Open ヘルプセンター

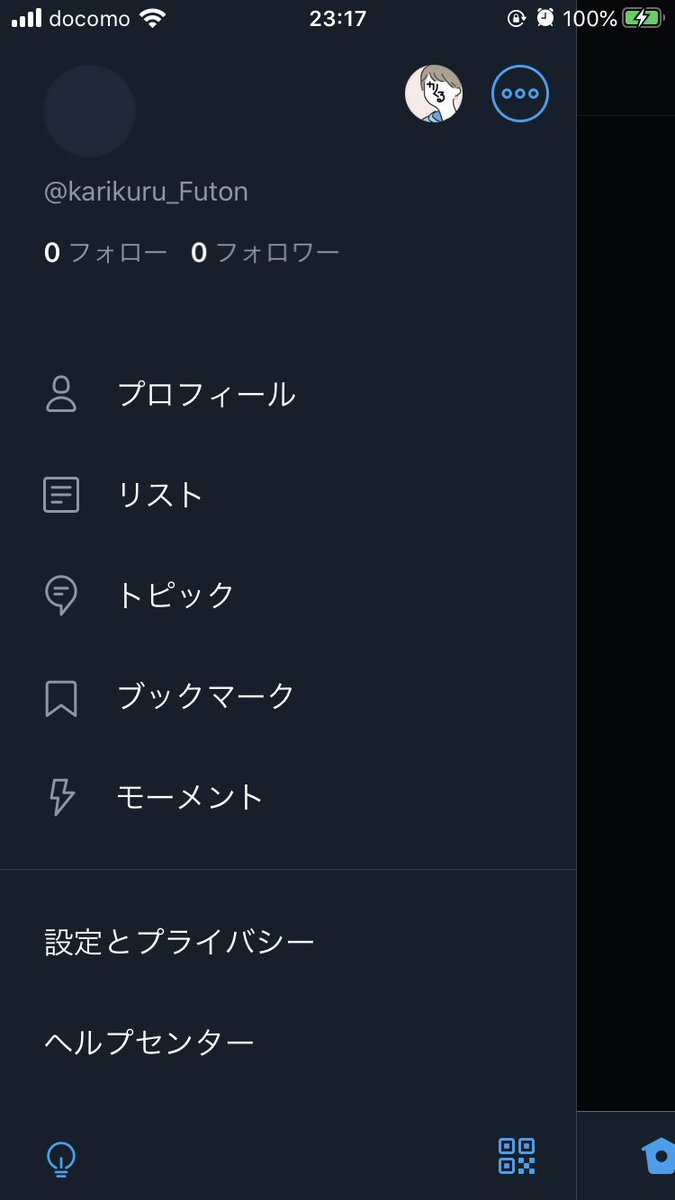(288, 1043)
